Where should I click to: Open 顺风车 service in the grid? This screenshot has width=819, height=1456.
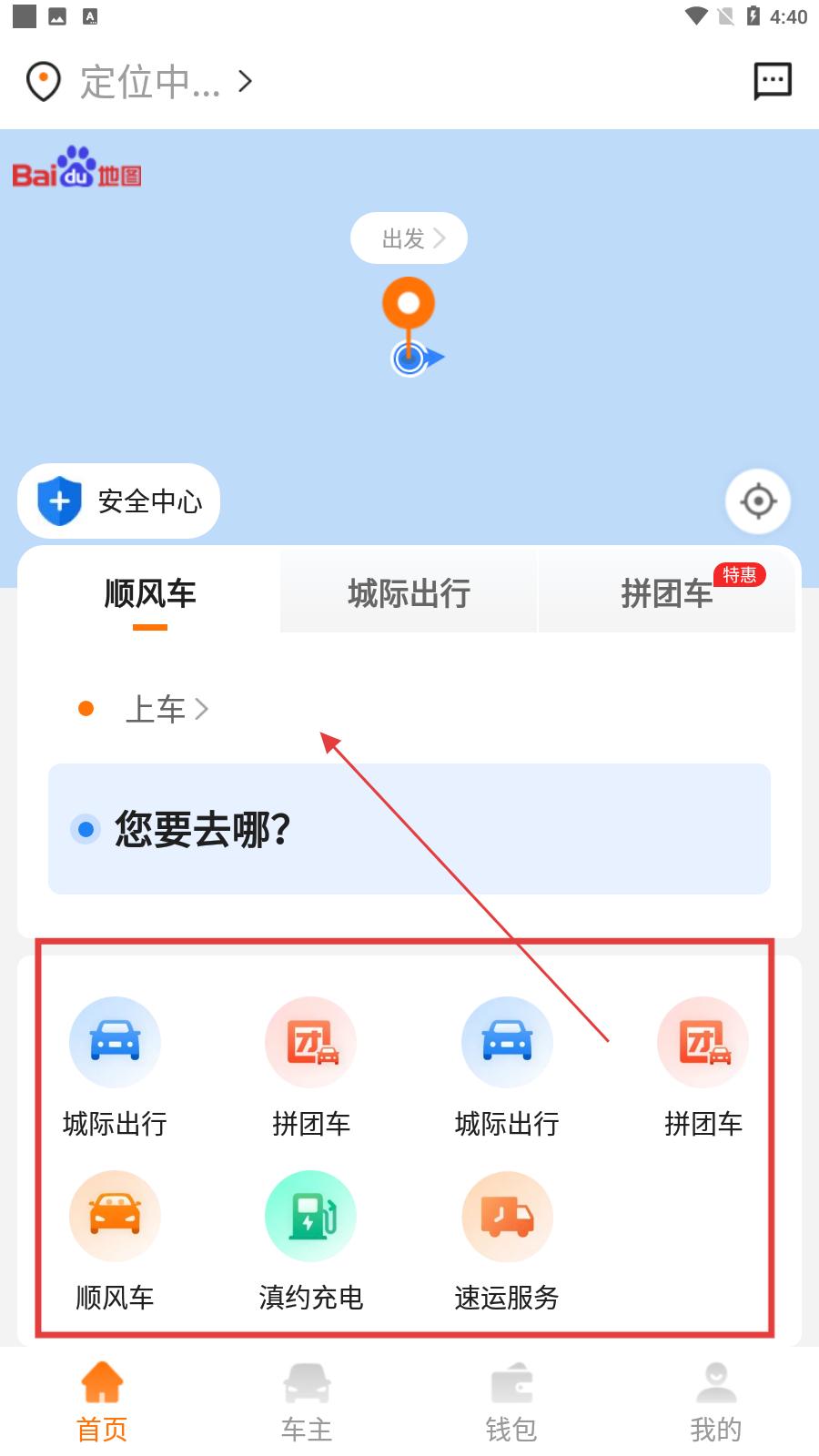[x=115, y=1239]
